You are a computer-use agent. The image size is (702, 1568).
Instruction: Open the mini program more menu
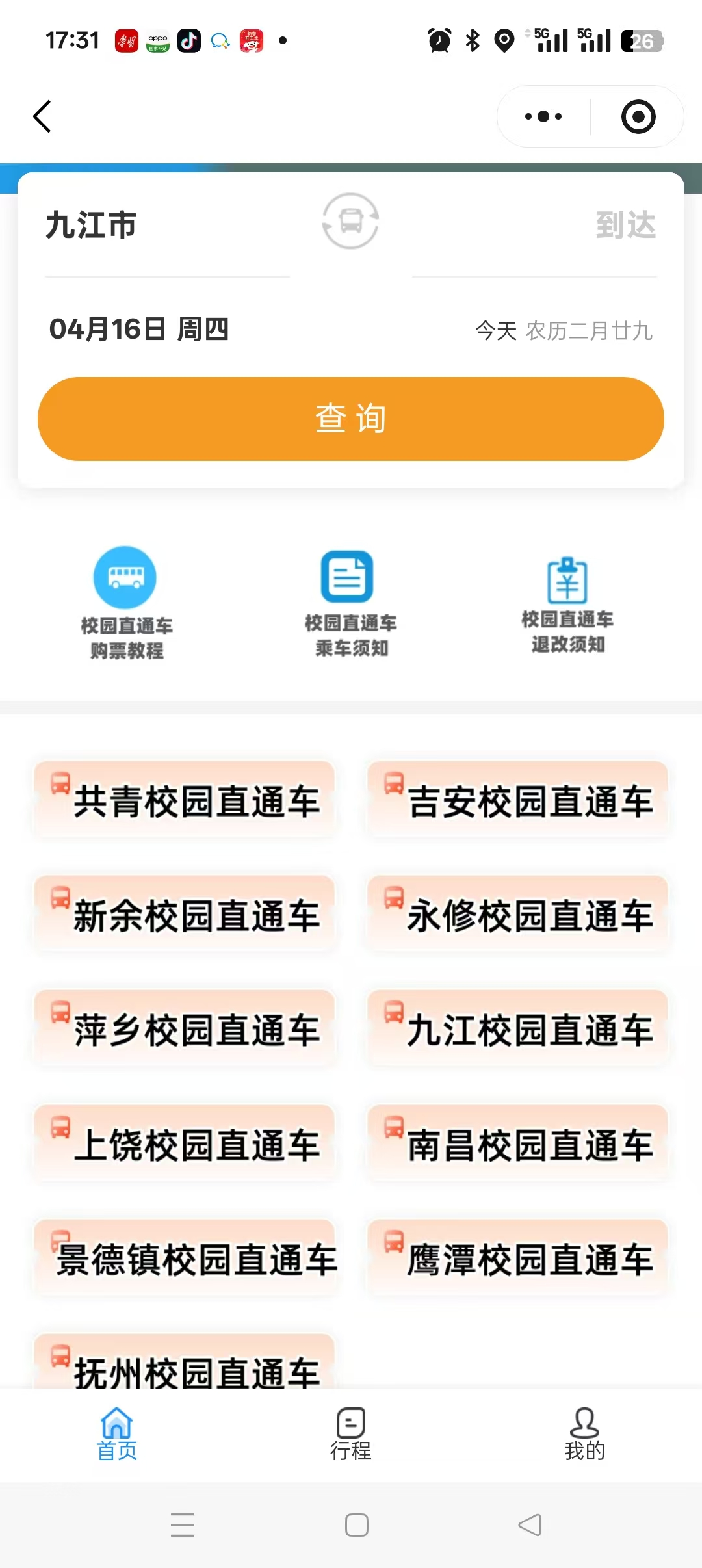(543, 117)
